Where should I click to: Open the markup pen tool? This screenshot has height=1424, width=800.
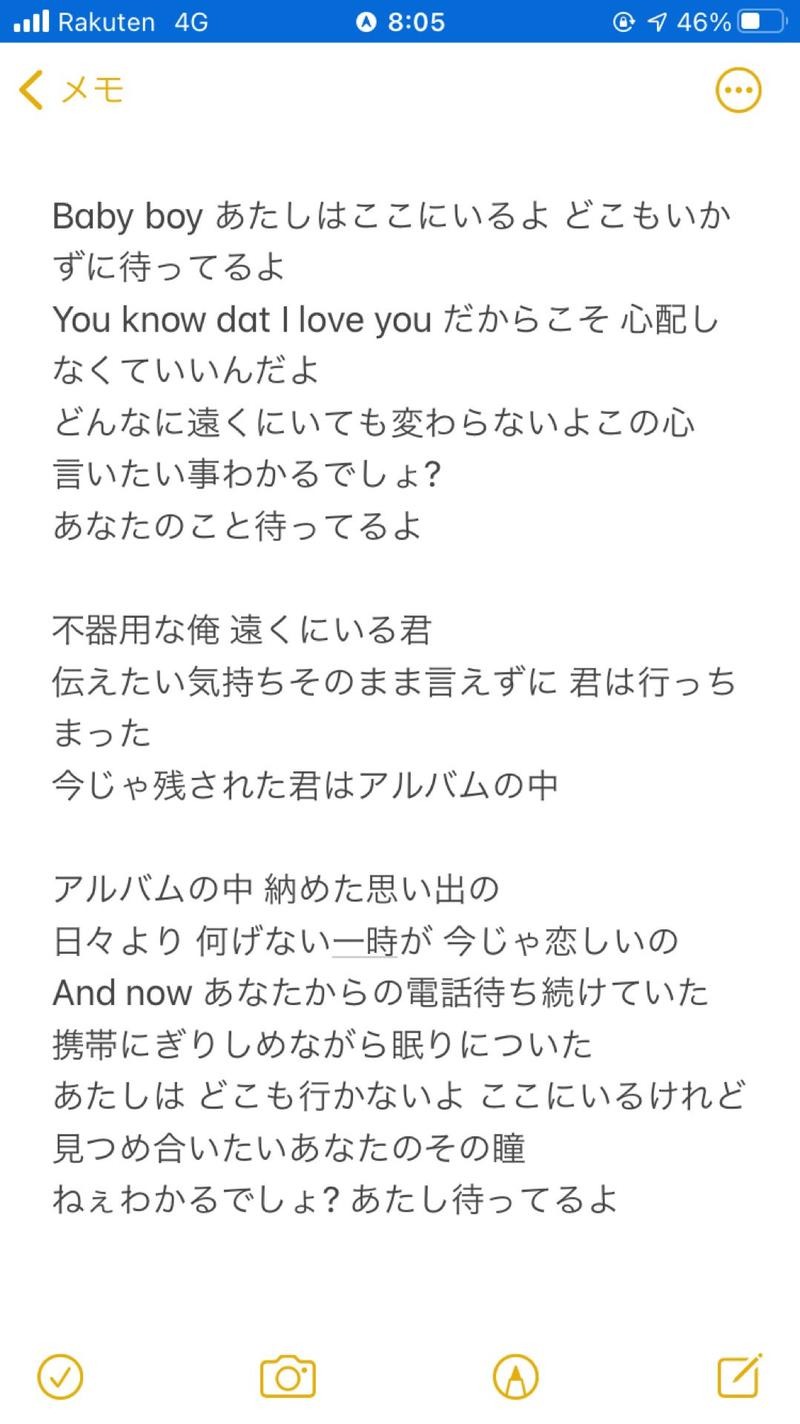516,1377
